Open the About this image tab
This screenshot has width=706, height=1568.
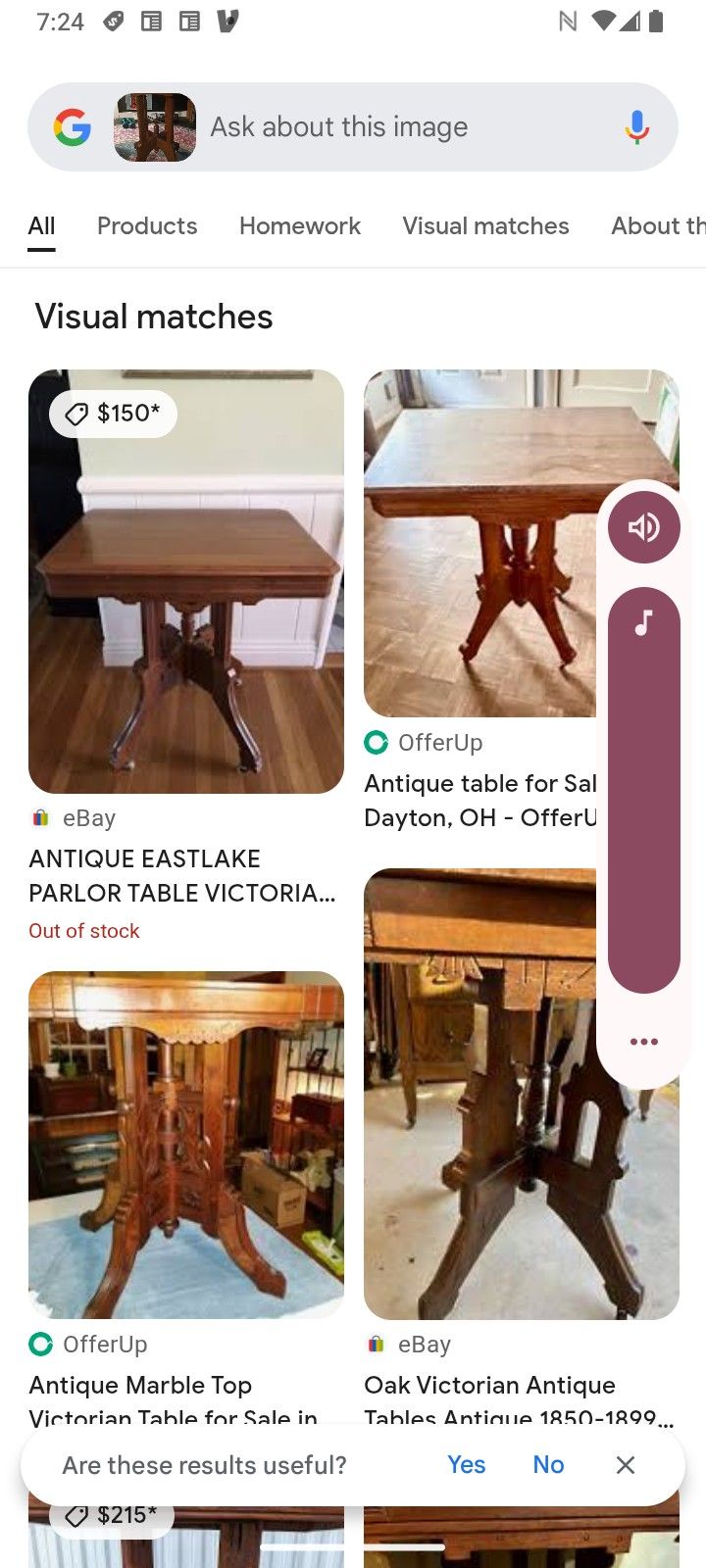[x=657, y=226]
